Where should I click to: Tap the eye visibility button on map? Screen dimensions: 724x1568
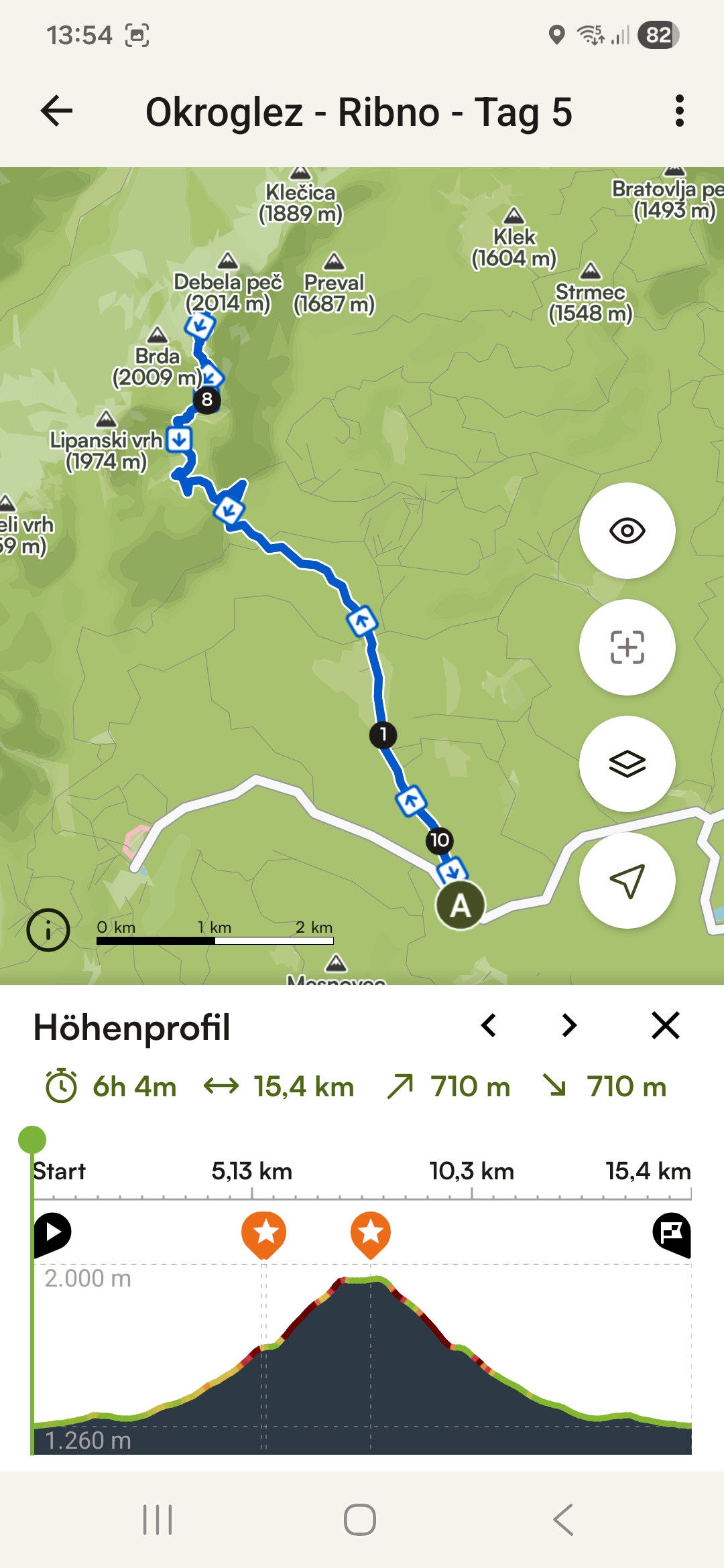pos(627,531)
